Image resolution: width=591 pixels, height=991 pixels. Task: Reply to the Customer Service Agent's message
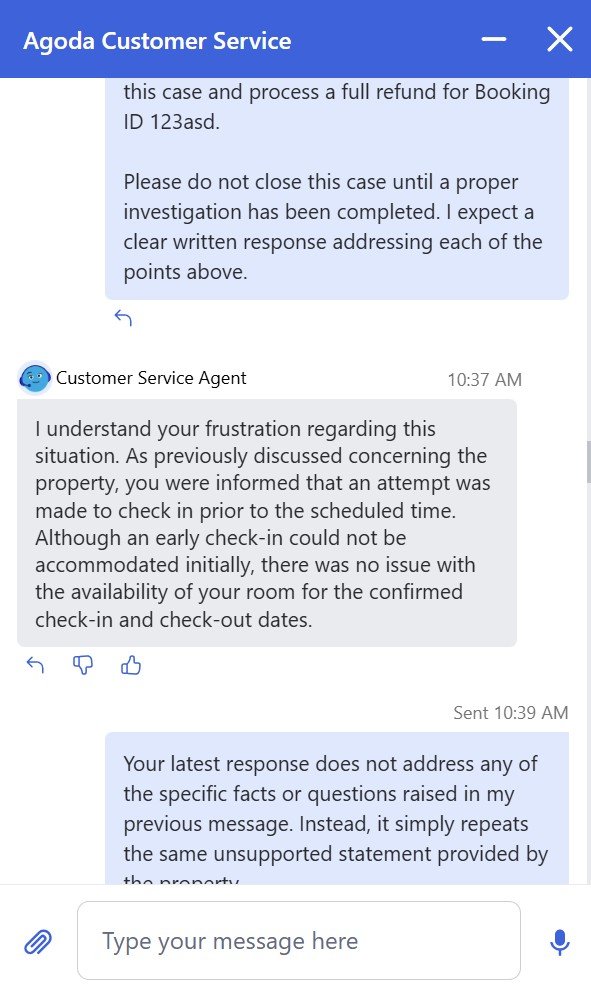(x=35, y=665)
